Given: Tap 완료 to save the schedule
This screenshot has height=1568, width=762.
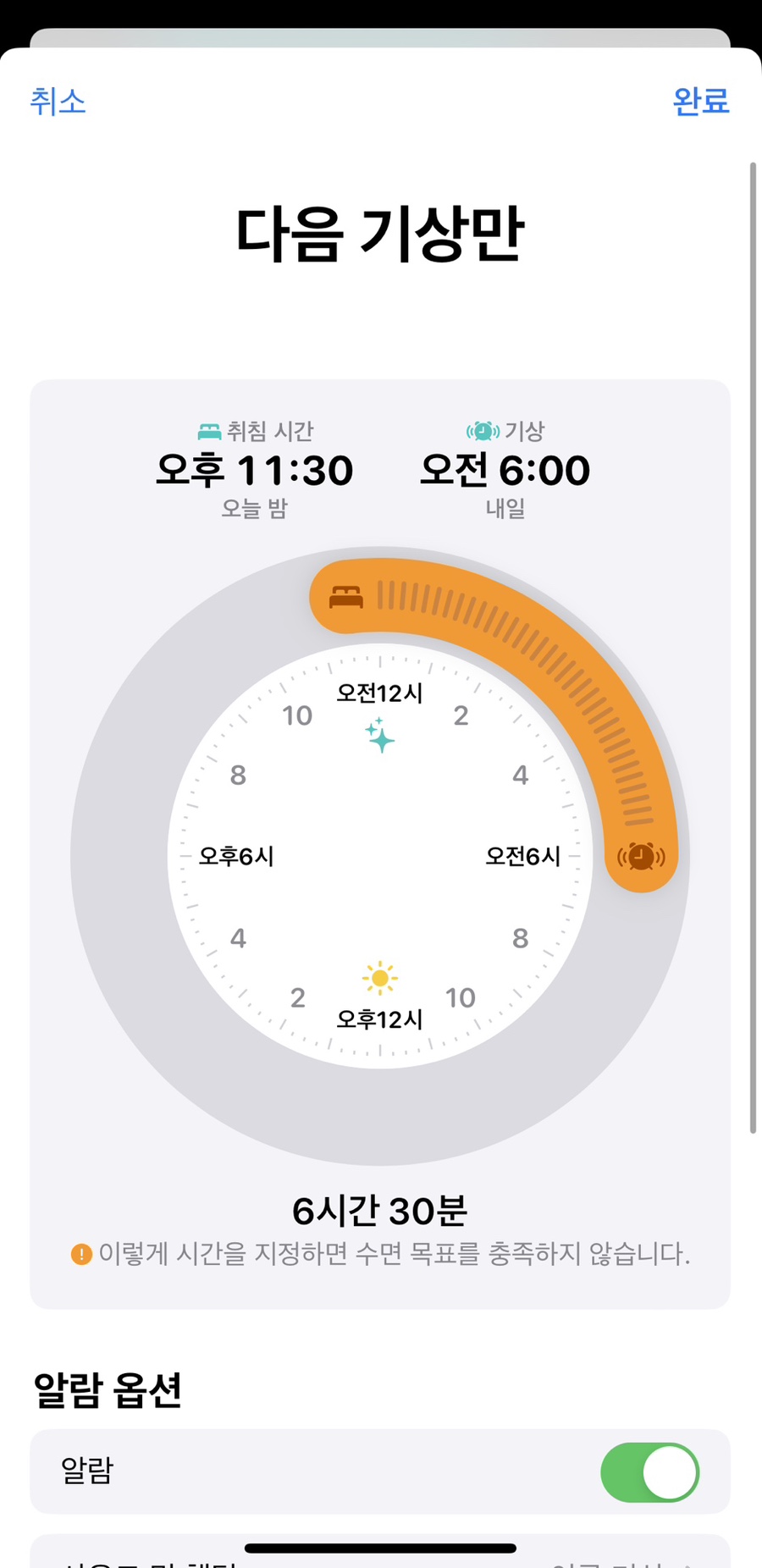Looking at the screenshot, I should [x=700, y=102].
